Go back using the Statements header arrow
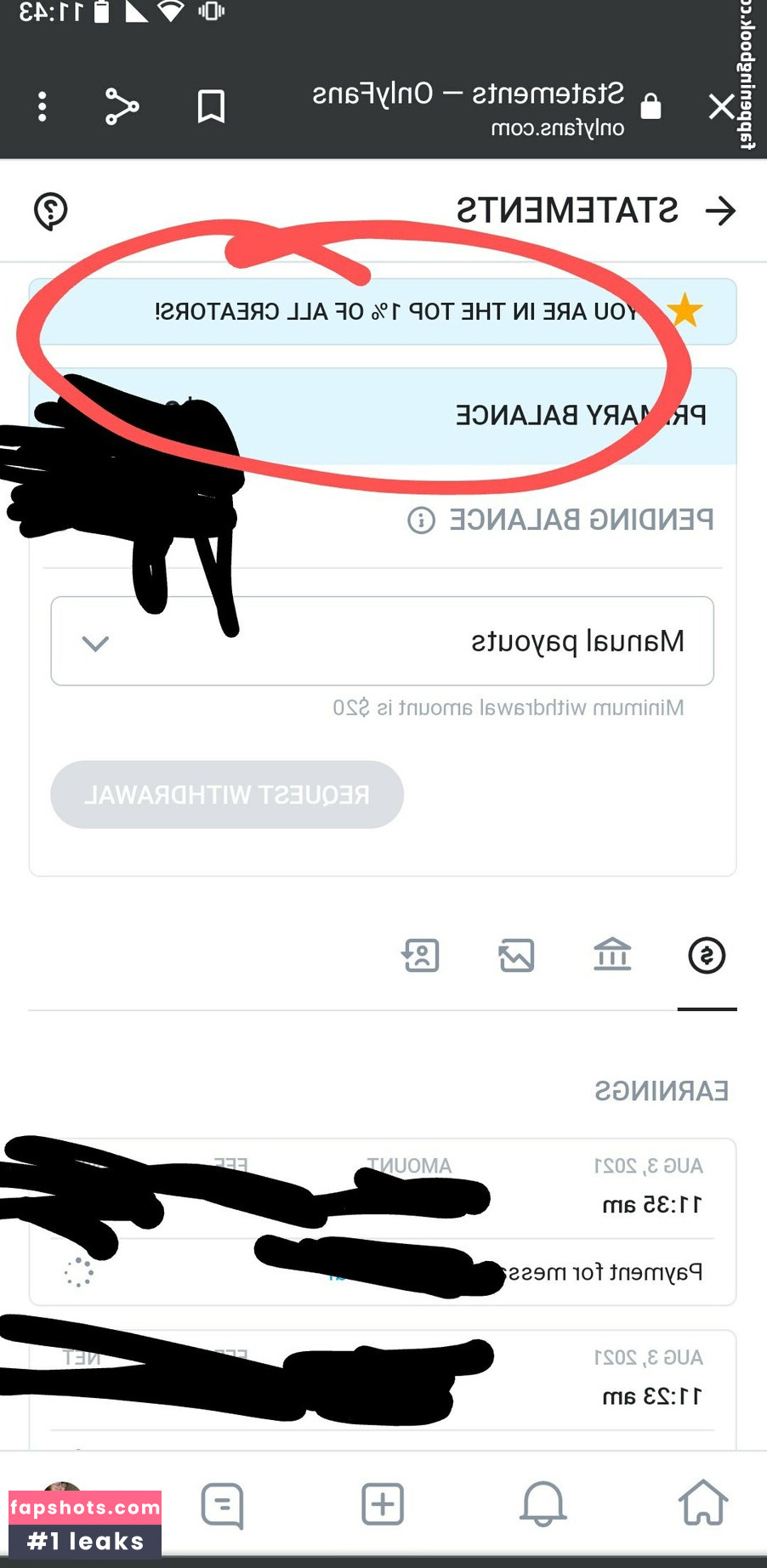Image resolution: width=767 pixels, height=1568 pixels. click(720, 211)
